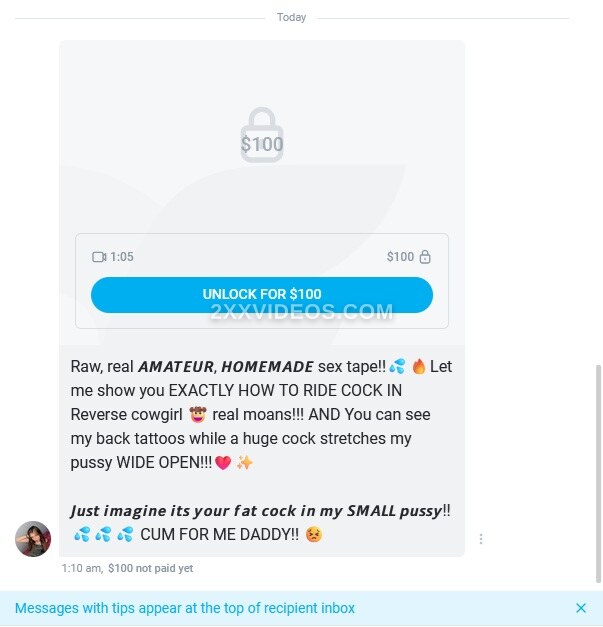Open the sender's profile avatar
The width and height of the screenshot is (603, 627).
pyautogui.click(x=33, y=538)
